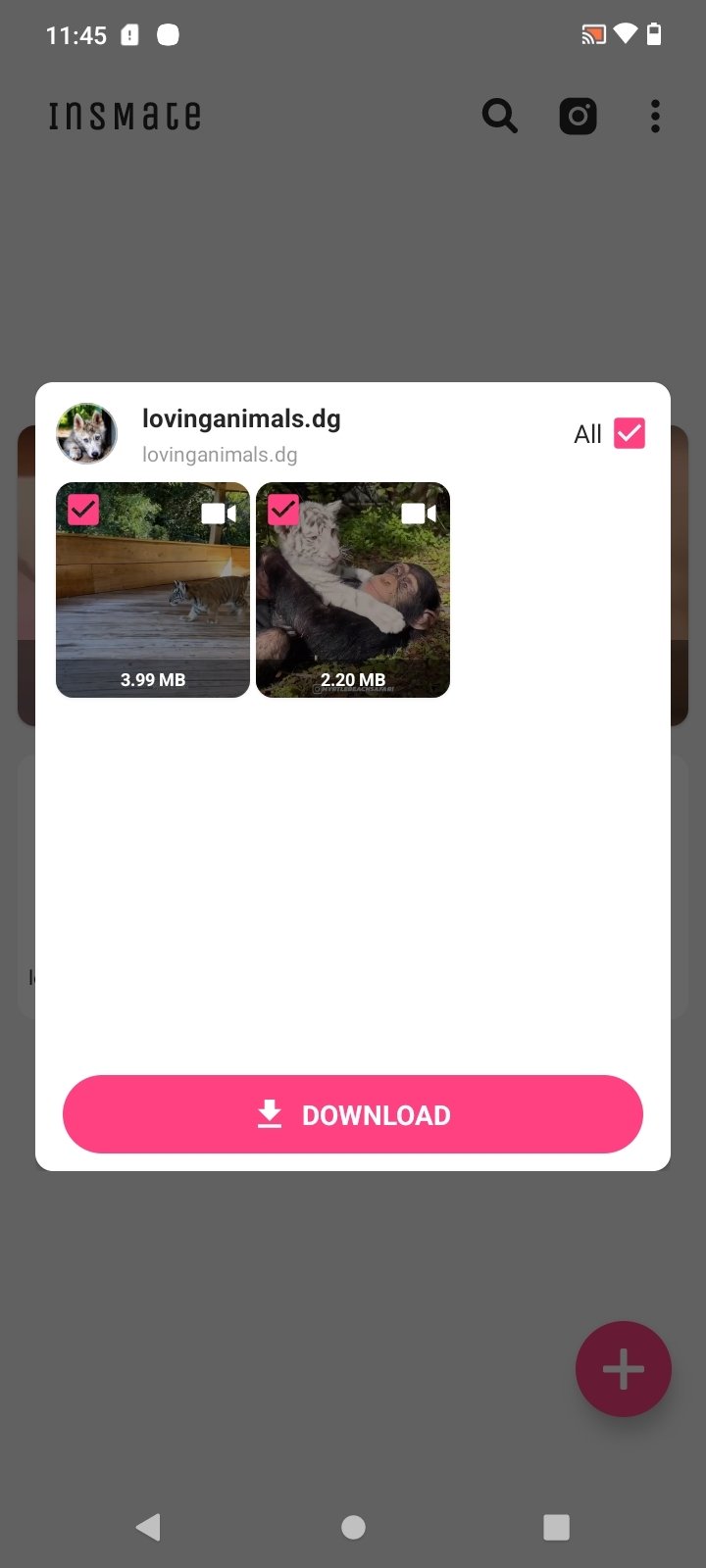Viewport: 706px width, 1568px height.
Task: Uncheck the All checkbox
Action: pyautogui.click(x=630, y=433)
